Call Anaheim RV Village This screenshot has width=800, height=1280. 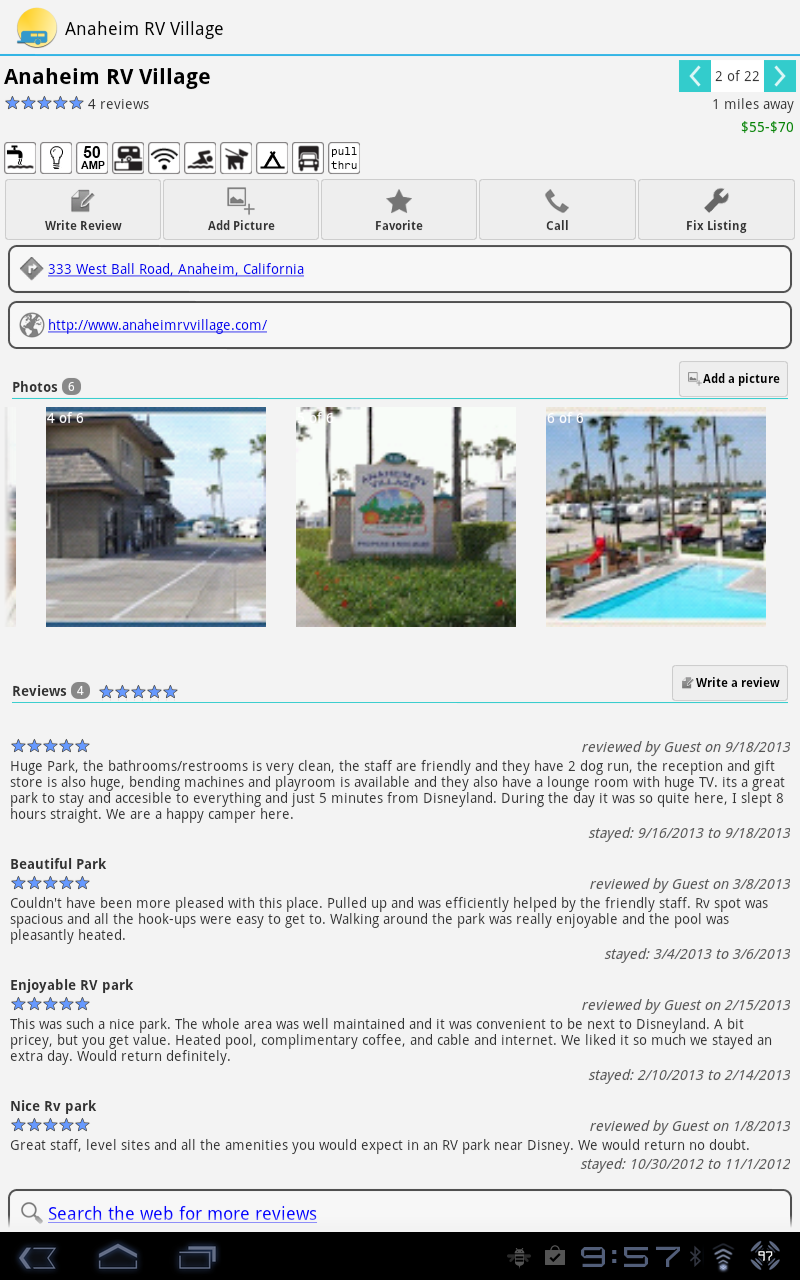(x=557, y=210)
